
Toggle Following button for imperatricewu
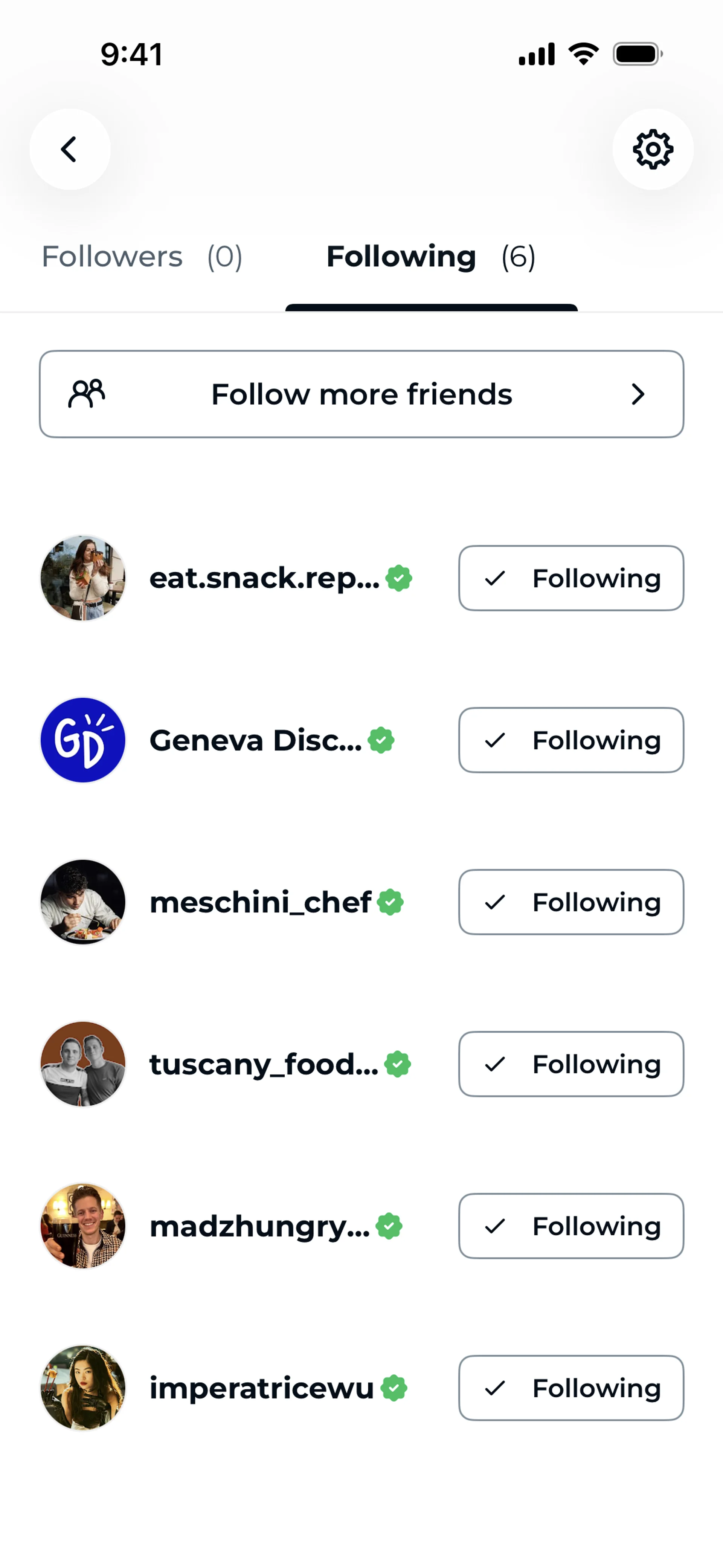tap(571, 1388)
